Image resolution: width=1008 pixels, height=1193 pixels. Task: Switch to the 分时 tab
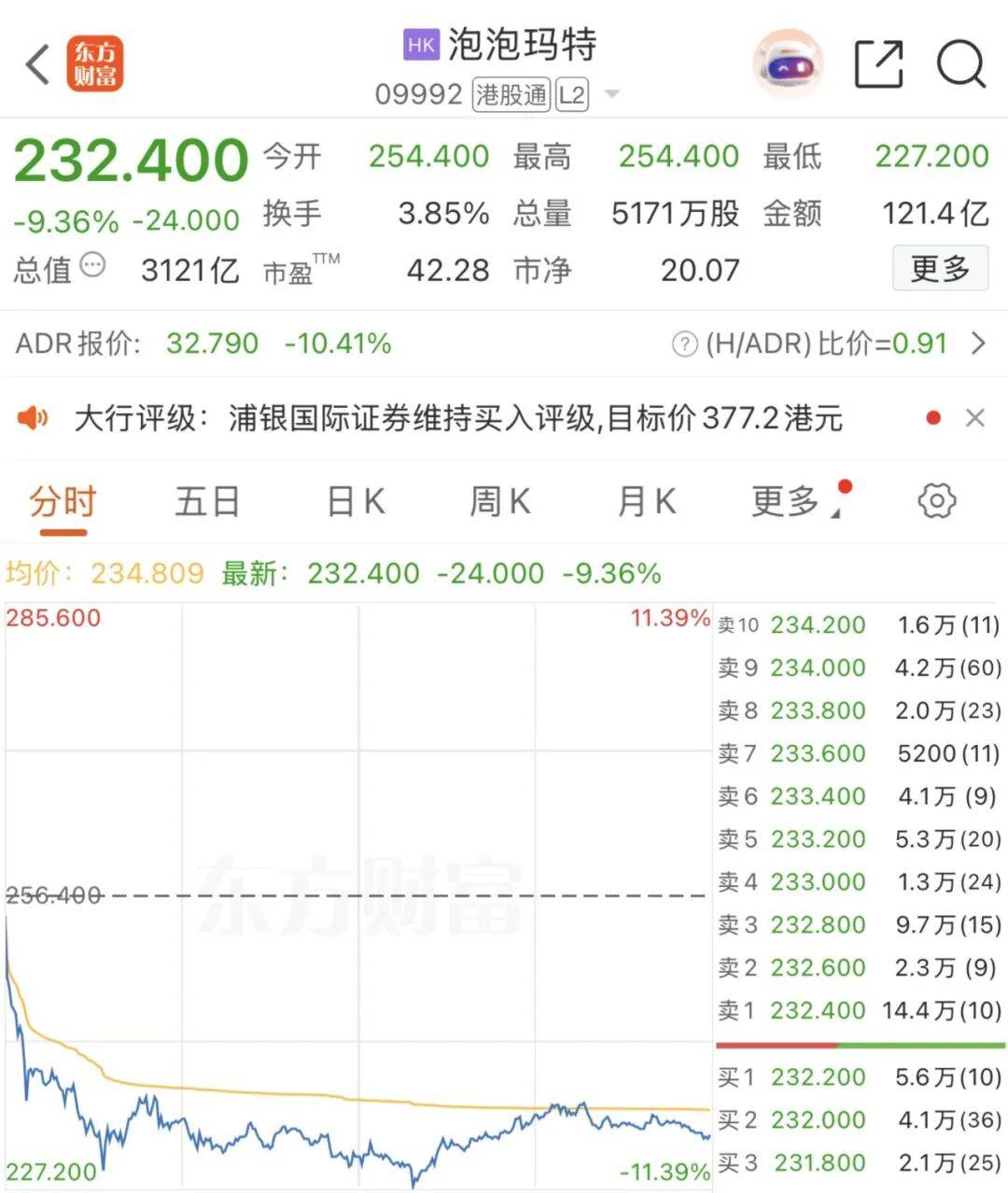(x=63, y=501)
